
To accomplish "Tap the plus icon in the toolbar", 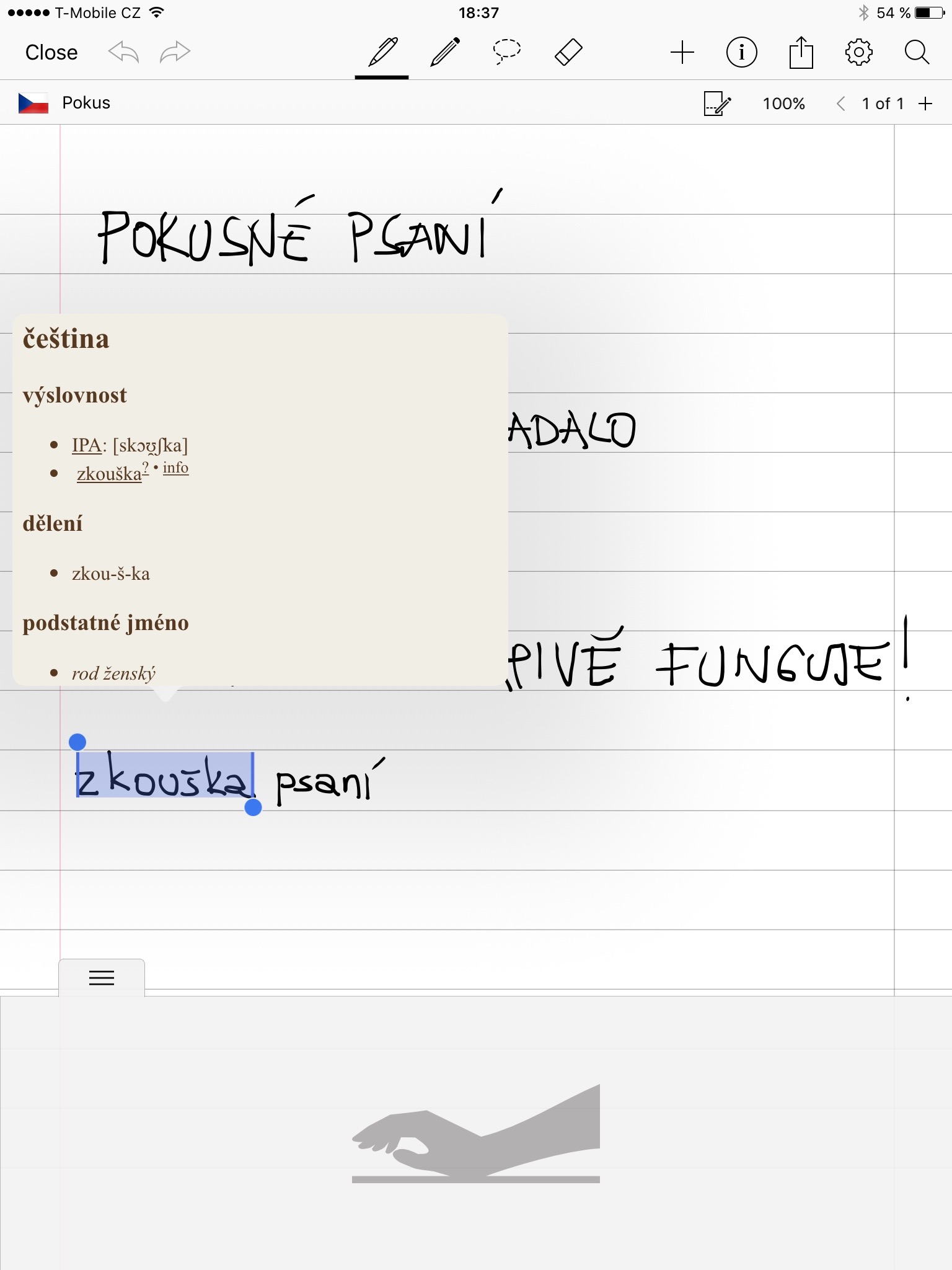I will coord(682,53).
